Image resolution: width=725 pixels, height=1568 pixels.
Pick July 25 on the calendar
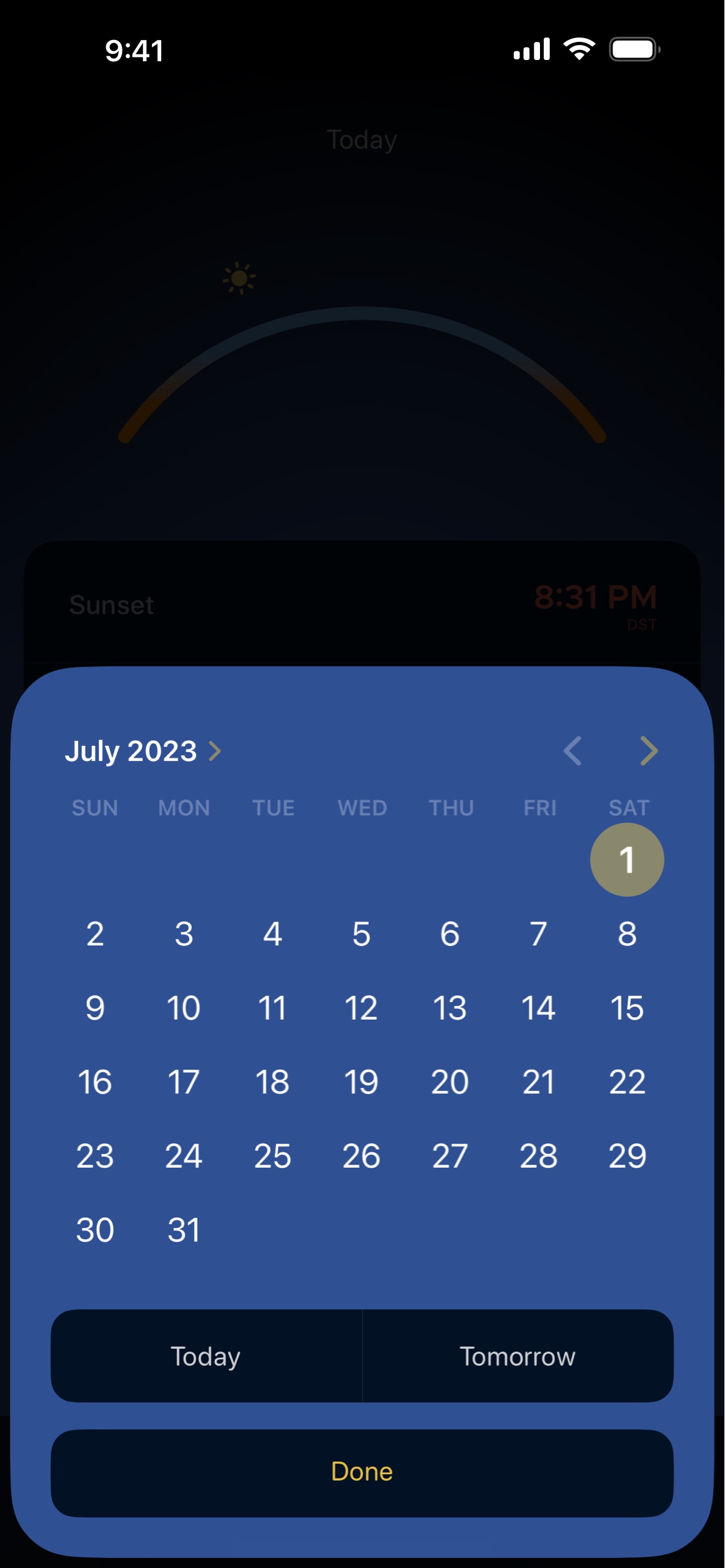[272, 1156]
